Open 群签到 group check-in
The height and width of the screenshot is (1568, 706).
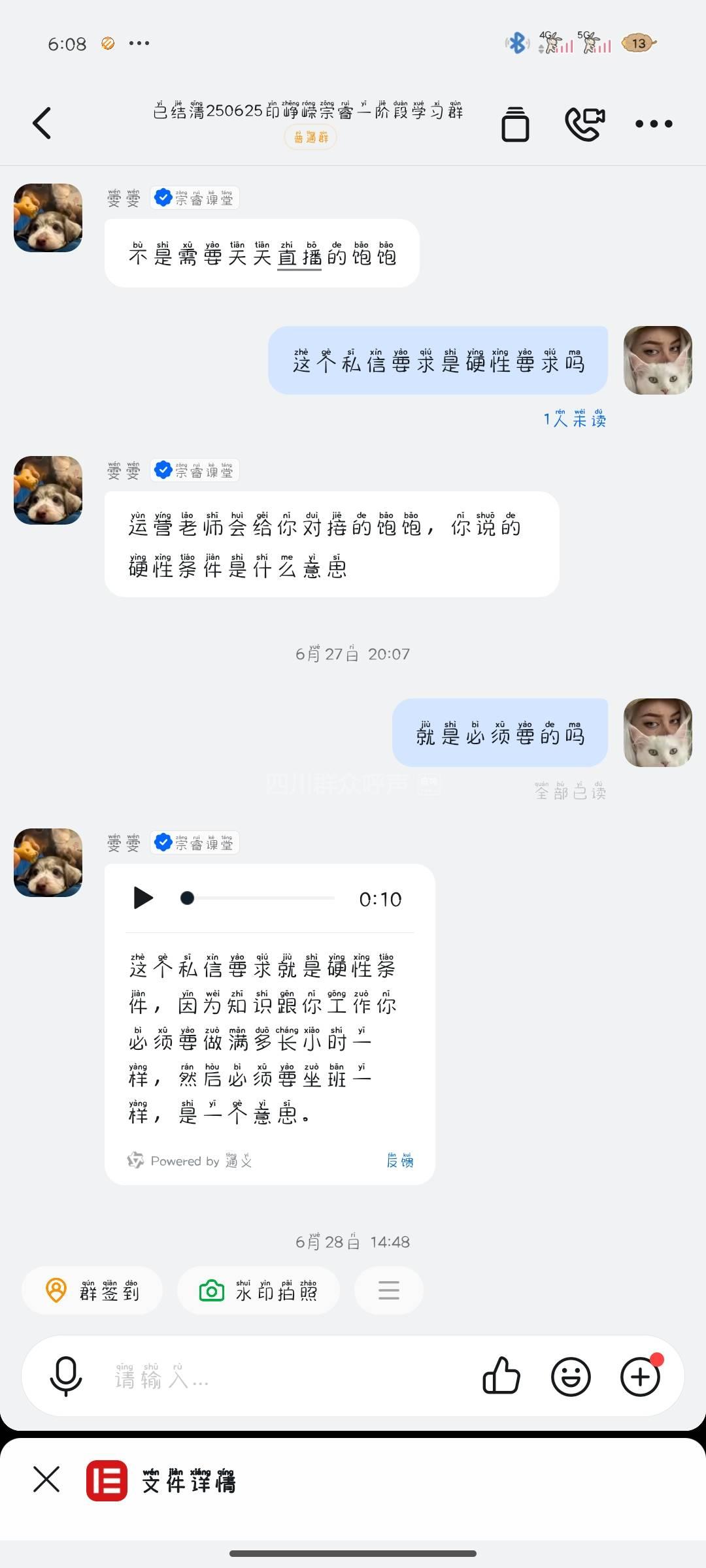(92, 1290)
